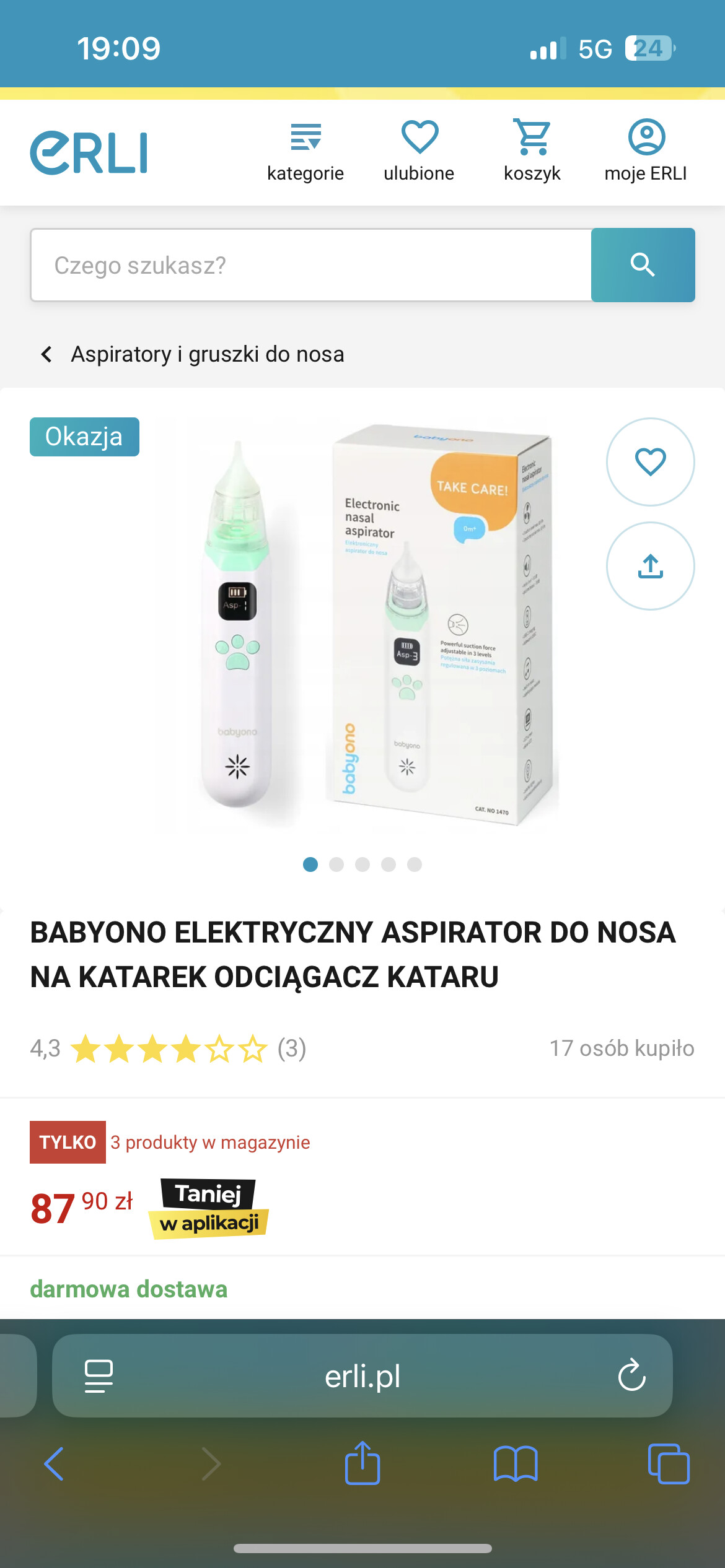Tap the magnifier search button
725x1568 pixels.
643,265
